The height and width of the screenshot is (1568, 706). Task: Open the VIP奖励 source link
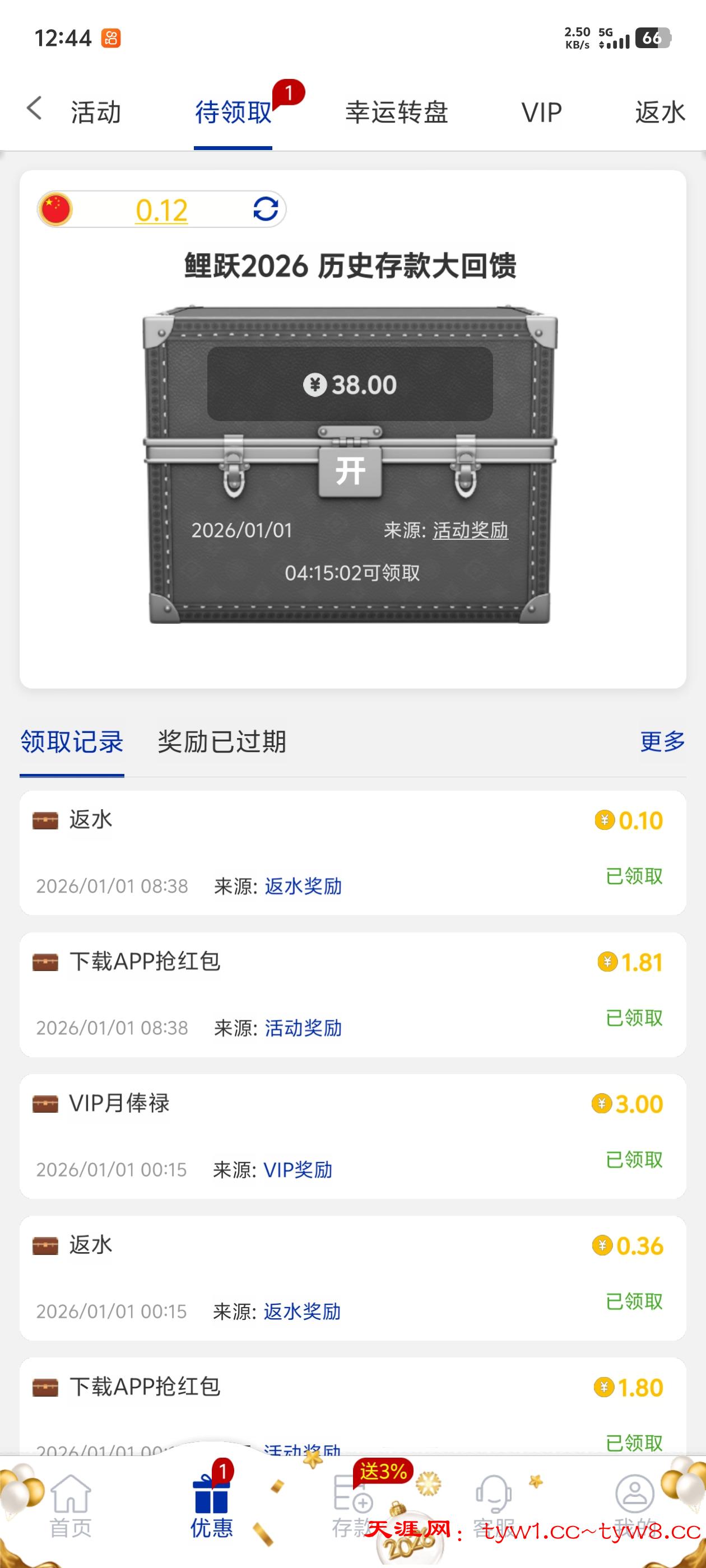point(298,1170)
